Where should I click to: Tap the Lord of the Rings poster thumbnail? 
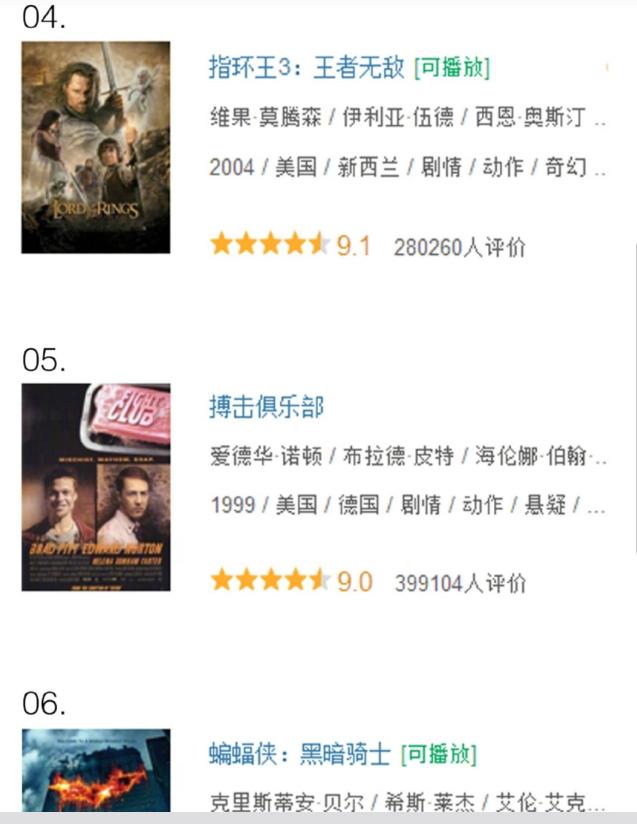point(96,147)
